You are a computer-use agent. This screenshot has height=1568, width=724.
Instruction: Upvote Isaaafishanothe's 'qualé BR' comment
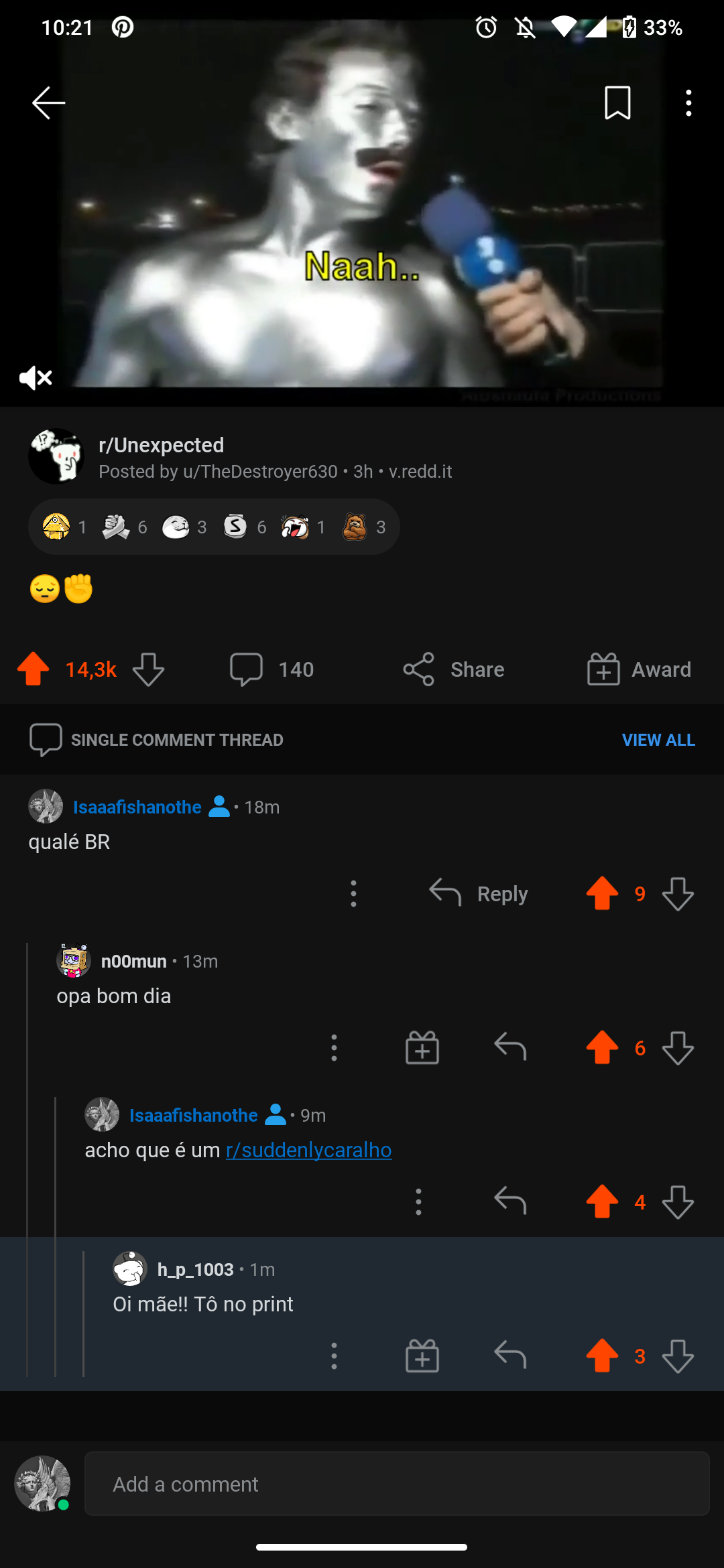pos(601,893)
